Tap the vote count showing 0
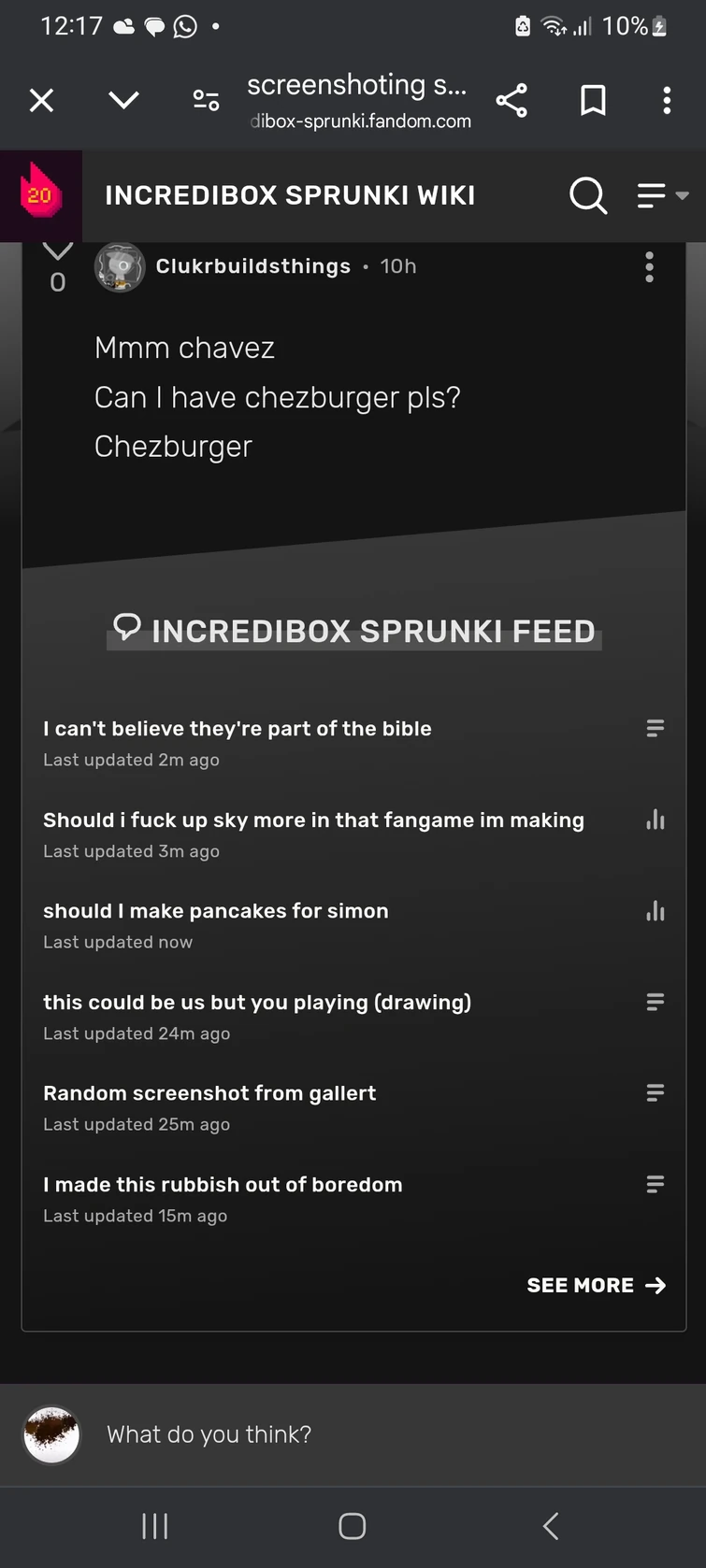Viewport: 706px width, 1568px height. [58, 282]
